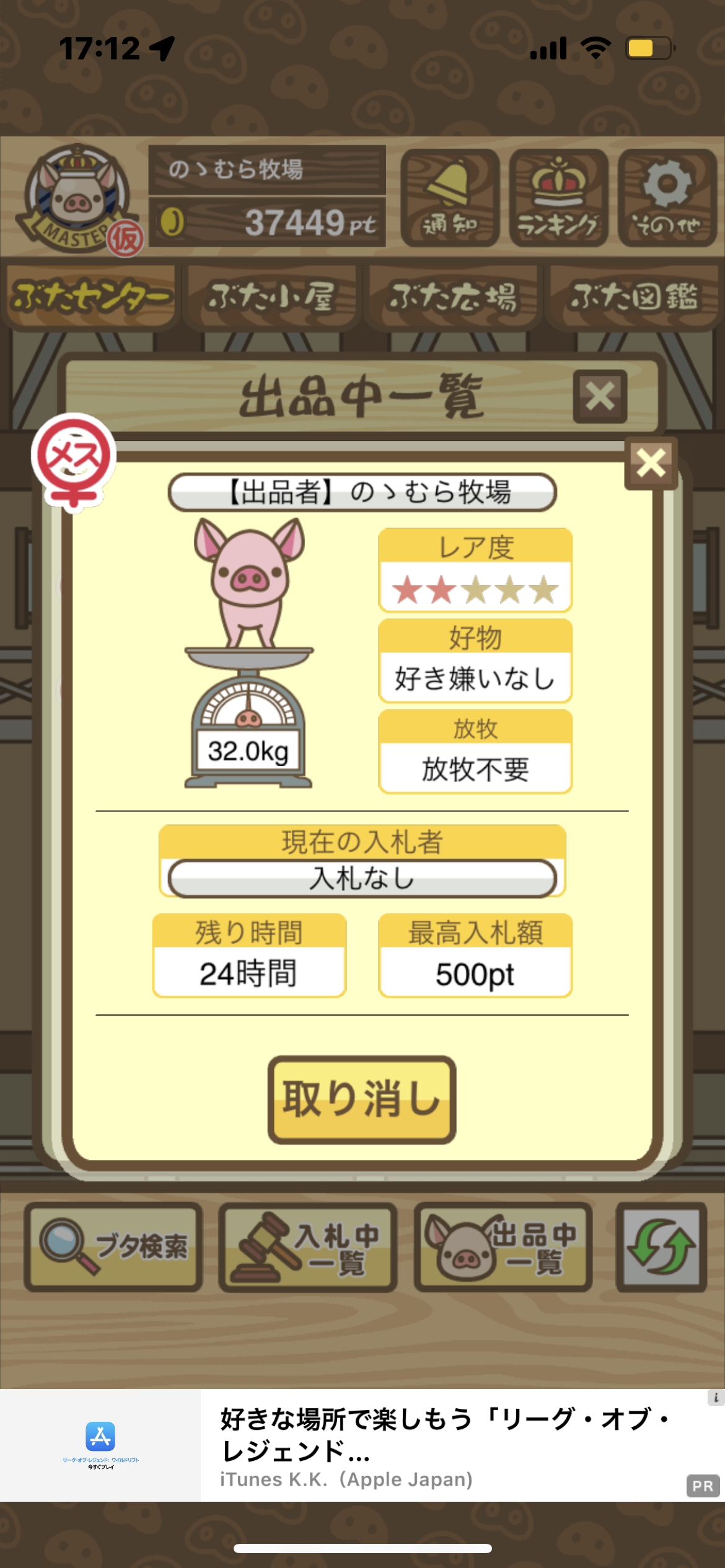
Task: Switch to ぶた図鑑 tab
Action: (x=634, y=296)
